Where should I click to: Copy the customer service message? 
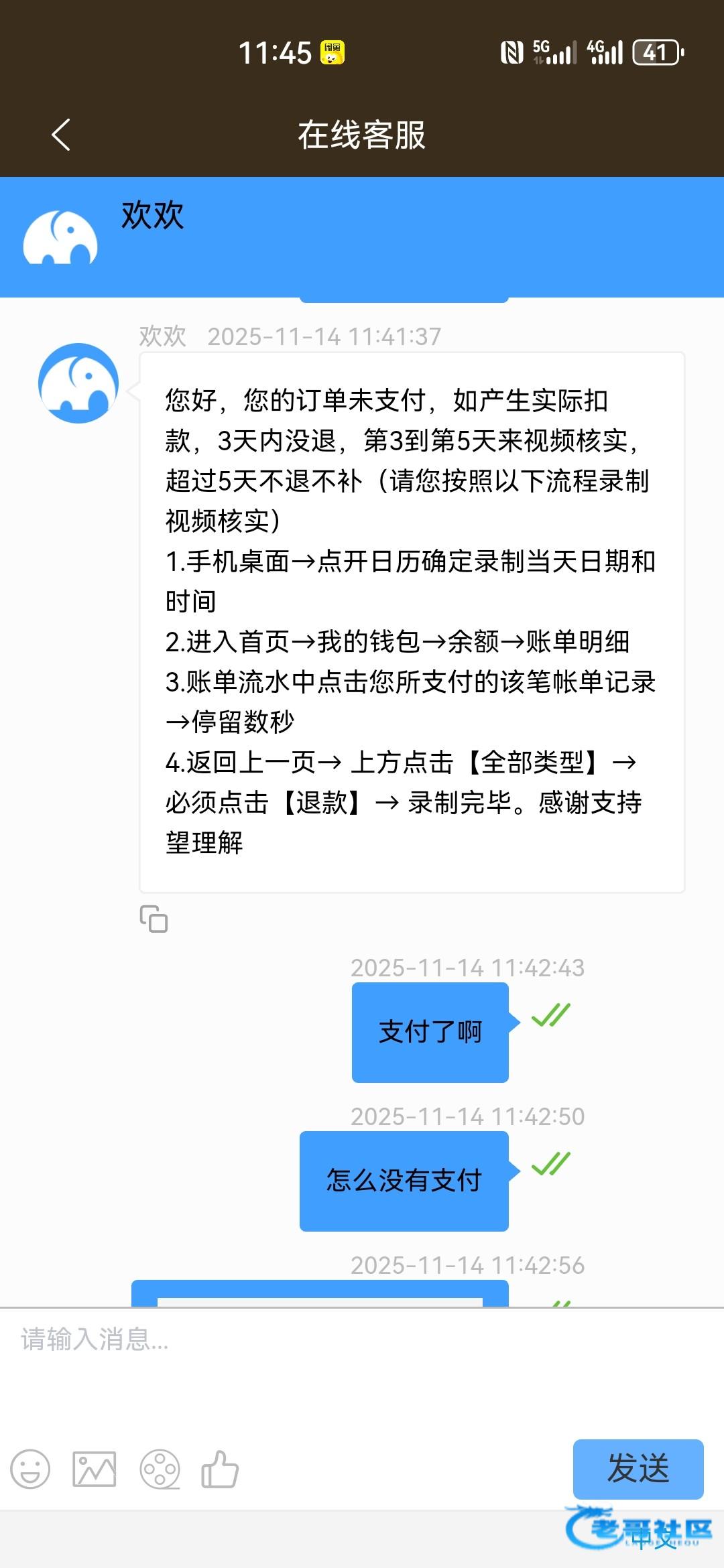coord(154,919)
